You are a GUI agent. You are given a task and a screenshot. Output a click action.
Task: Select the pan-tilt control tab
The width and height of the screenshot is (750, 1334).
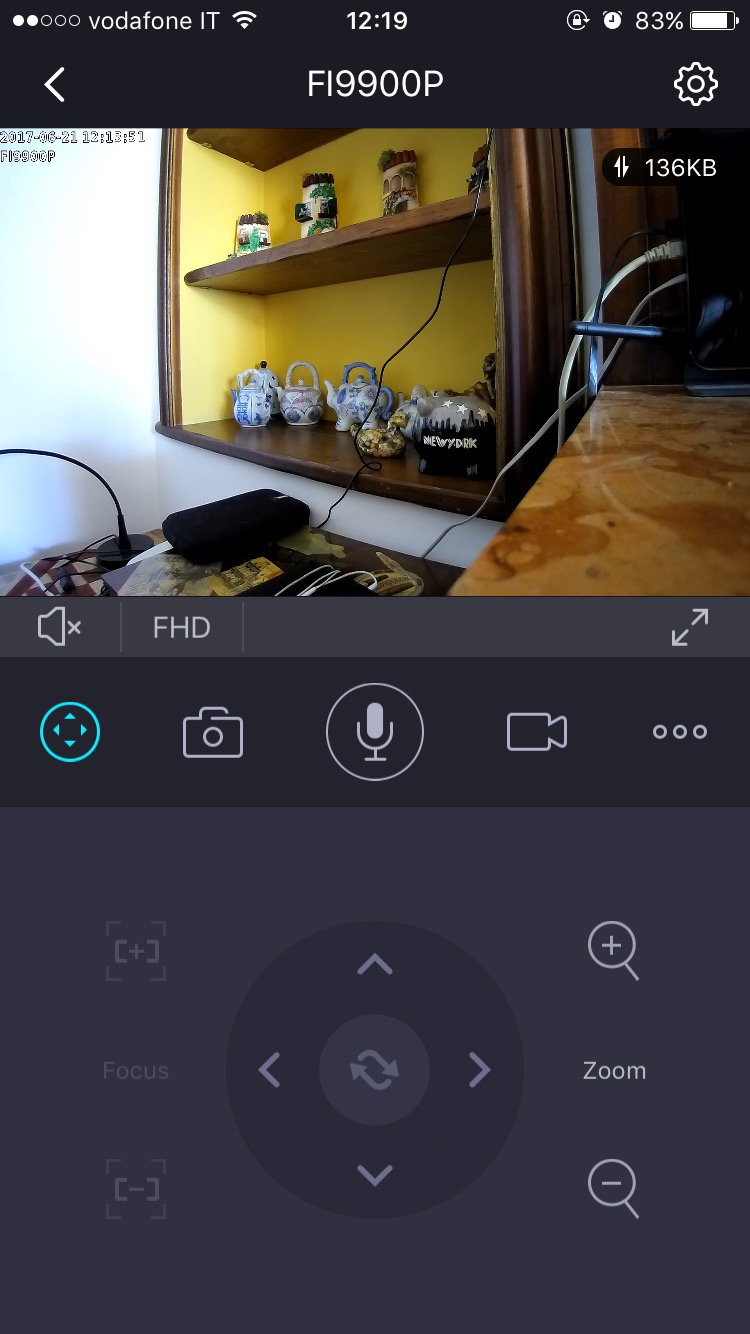(x=70, y=732)
